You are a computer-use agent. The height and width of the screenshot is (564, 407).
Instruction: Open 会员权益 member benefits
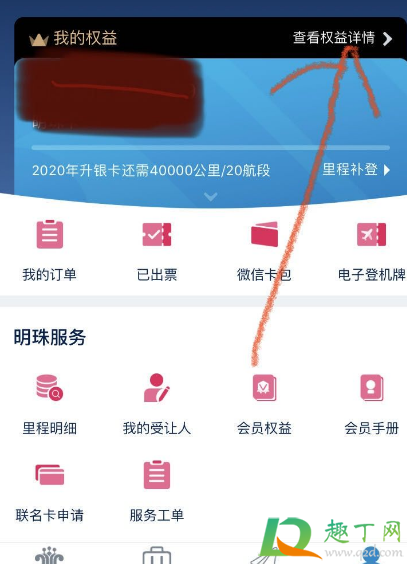coord(264,405)
